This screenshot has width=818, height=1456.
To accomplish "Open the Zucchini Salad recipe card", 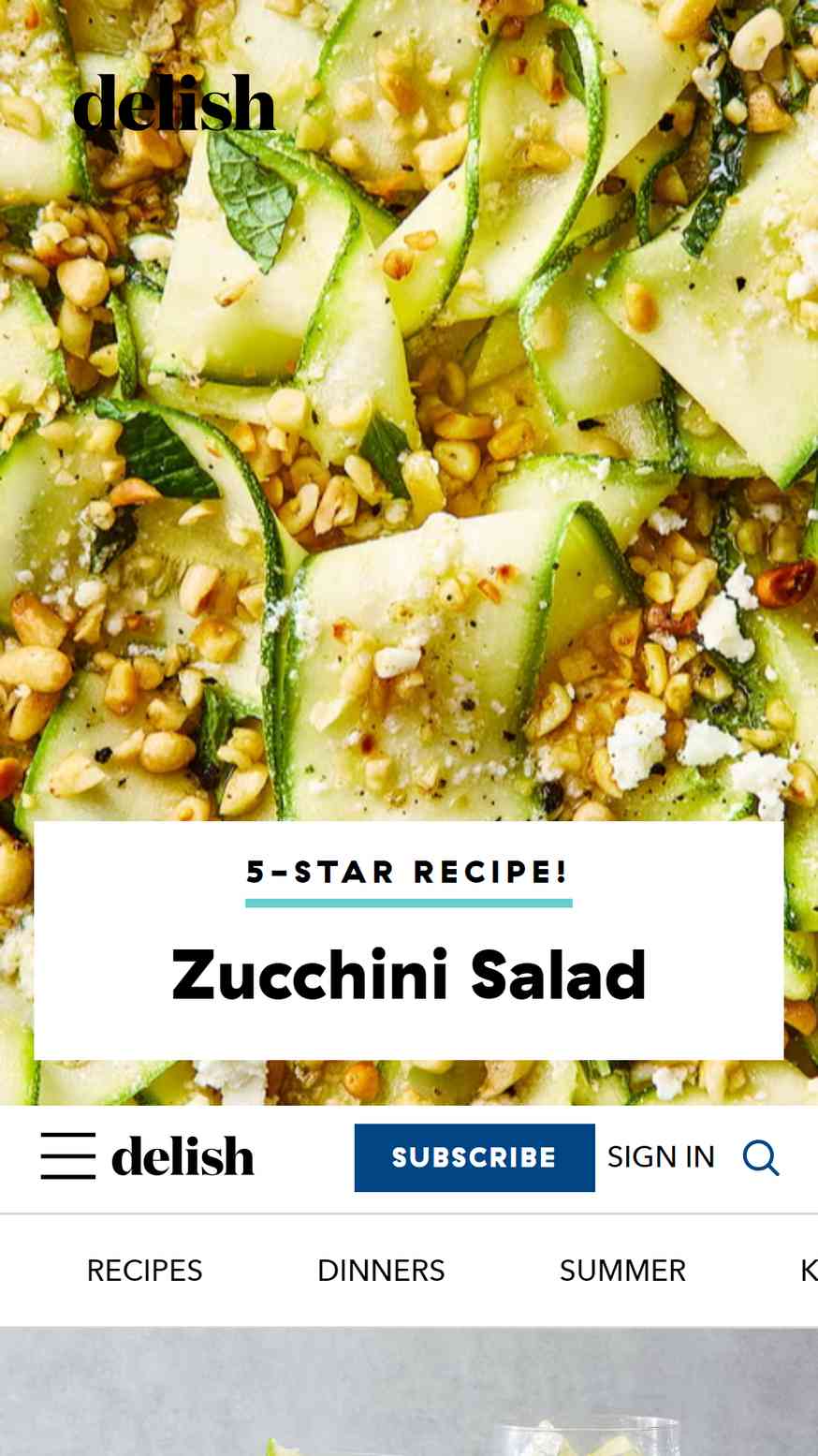I will 409,940.
